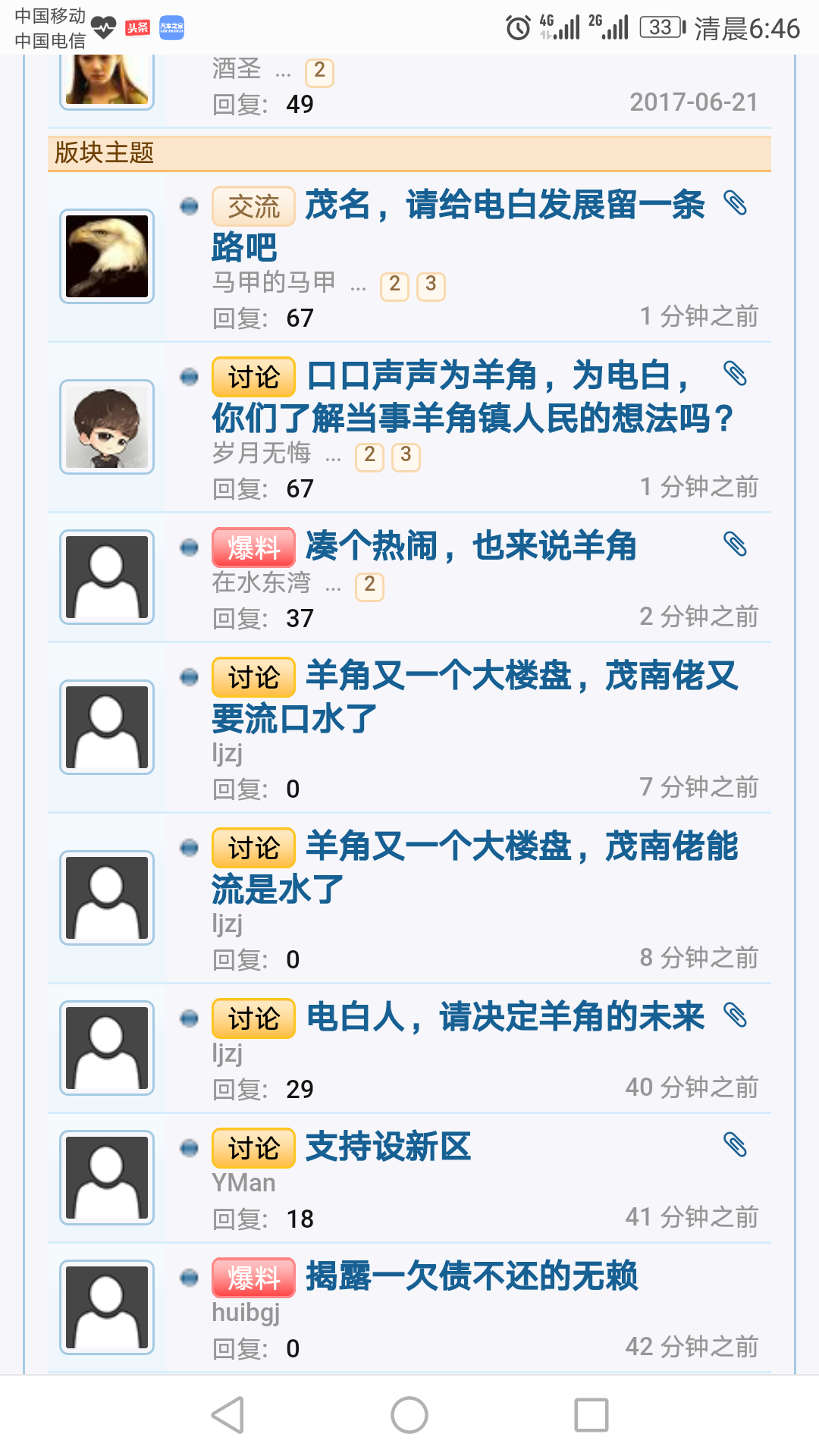Open author profile 岁月无悔

tap(261, 453)
